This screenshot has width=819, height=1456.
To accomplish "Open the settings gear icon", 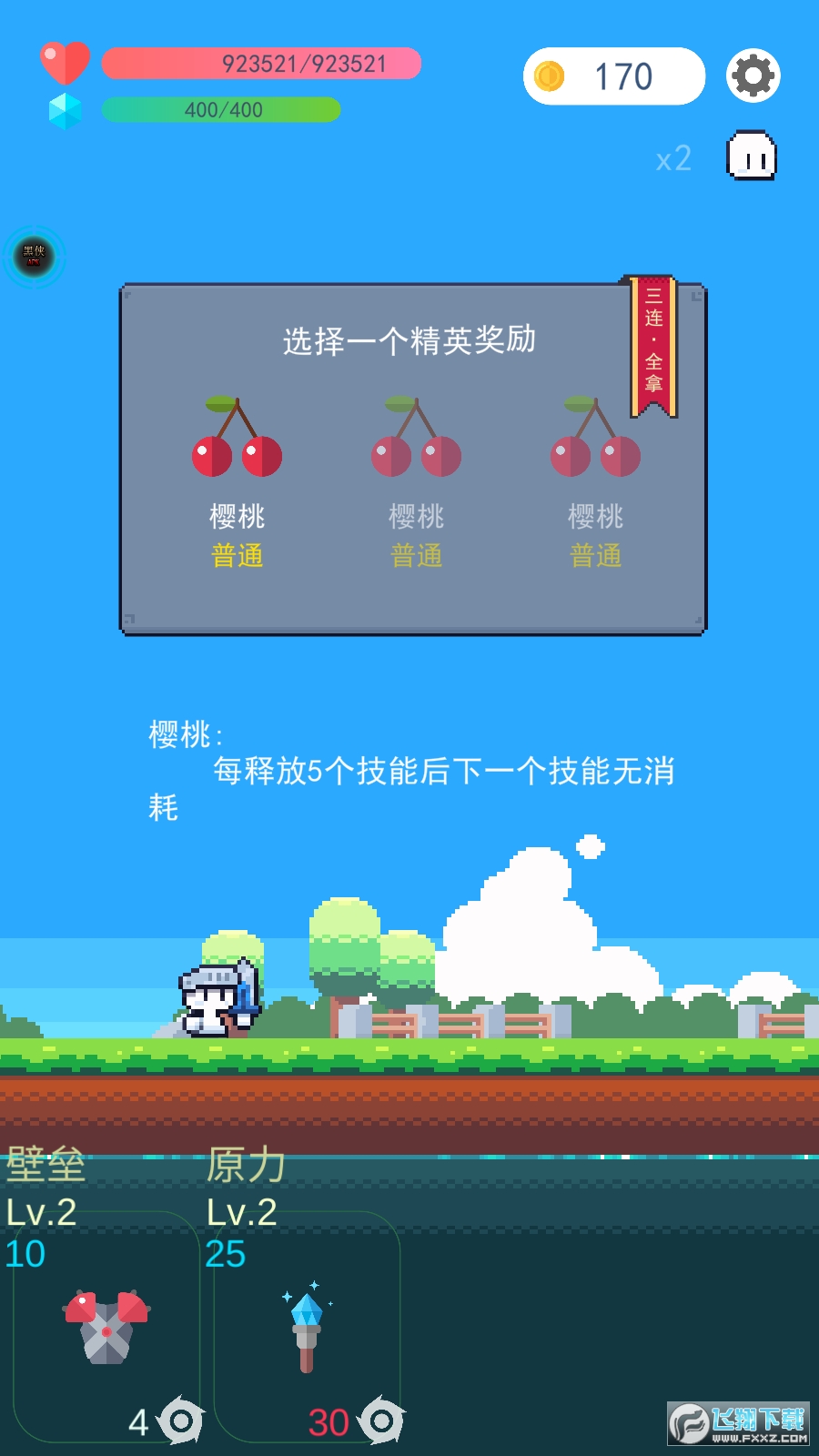I will point(753,76).
